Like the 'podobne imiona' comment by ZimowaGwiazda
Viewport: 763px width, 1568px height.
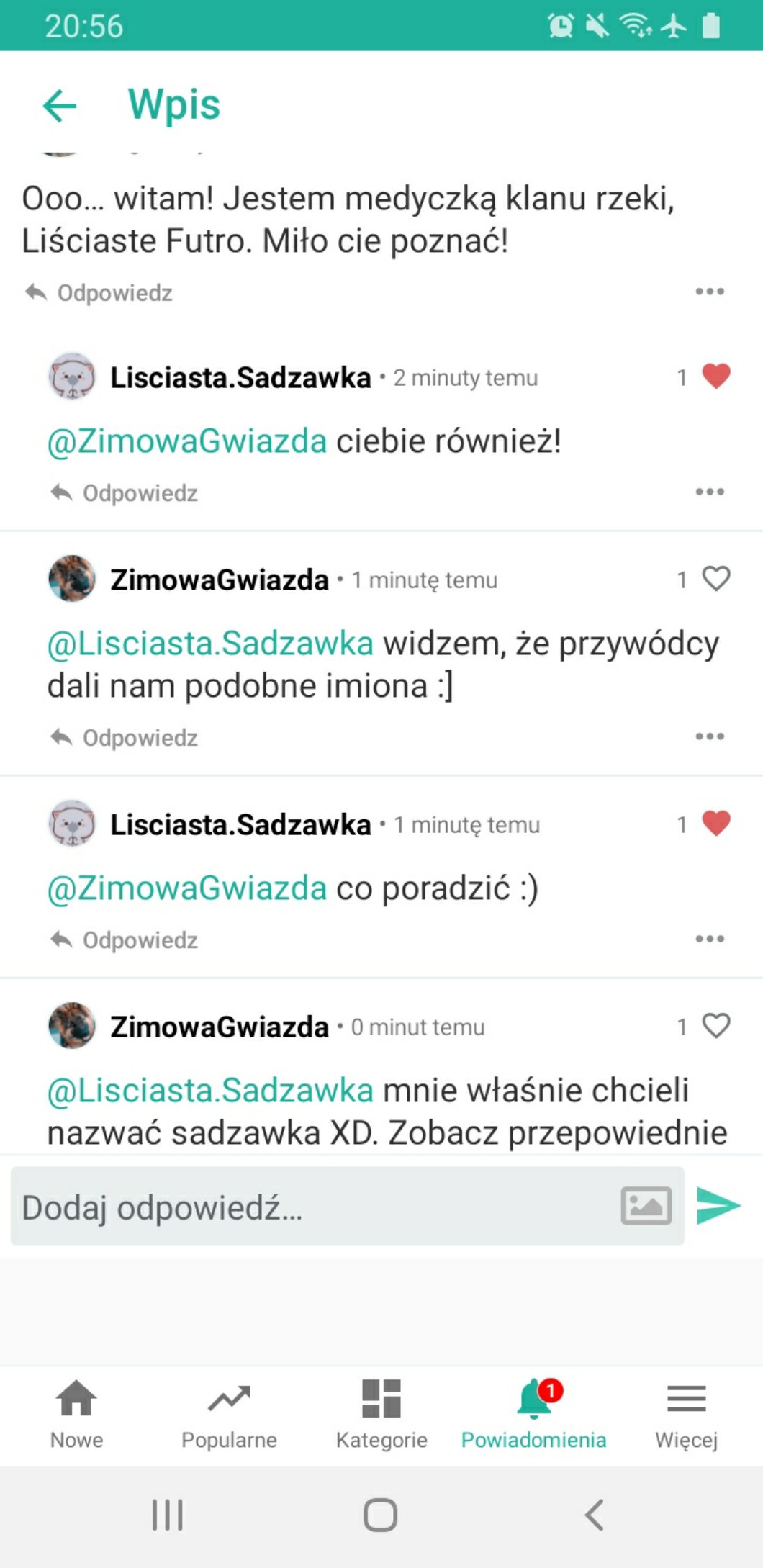[715, 579]
